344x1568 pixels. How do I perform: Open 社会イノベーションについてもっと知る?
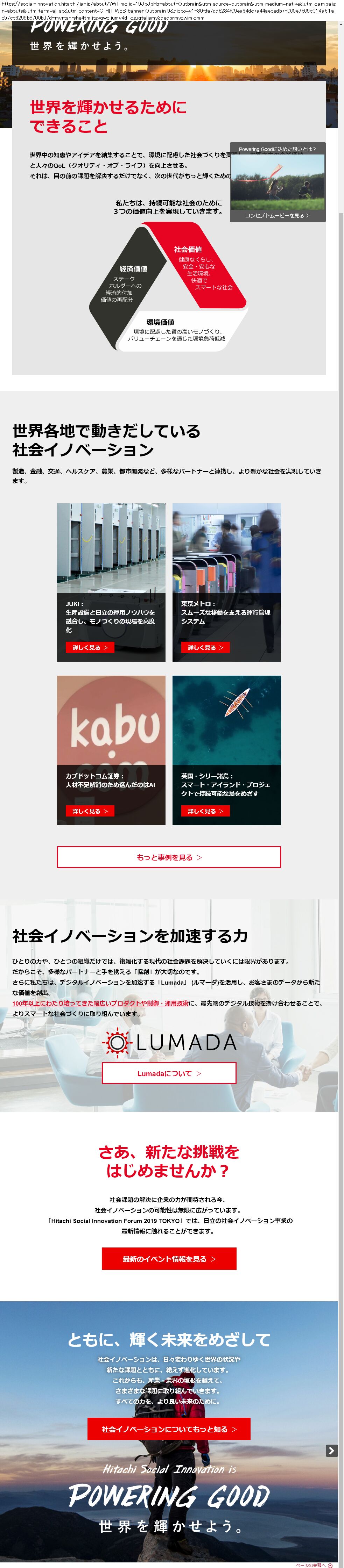coord(168,1429)
